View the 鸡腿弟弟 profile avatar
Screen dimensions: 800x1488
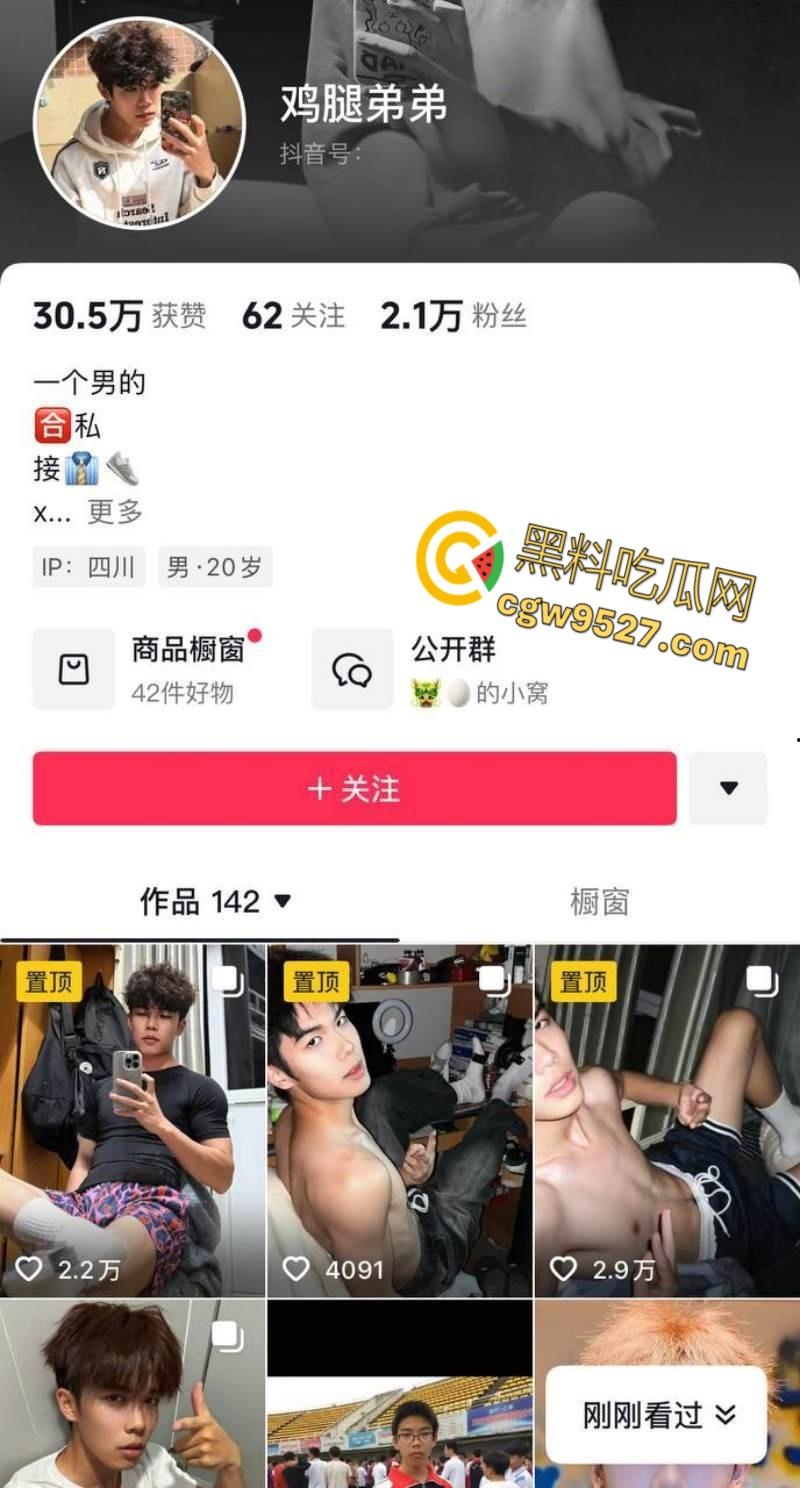tap(139, 123)
